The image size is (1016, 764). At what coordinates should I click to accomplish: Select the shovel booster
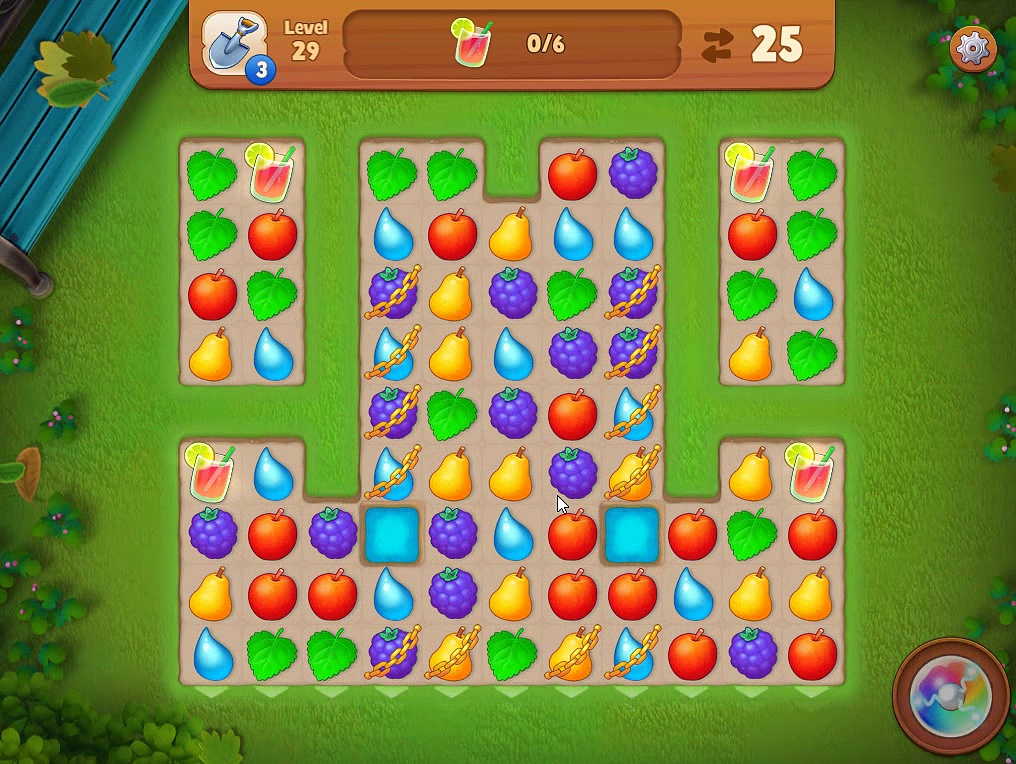[233, 43]
